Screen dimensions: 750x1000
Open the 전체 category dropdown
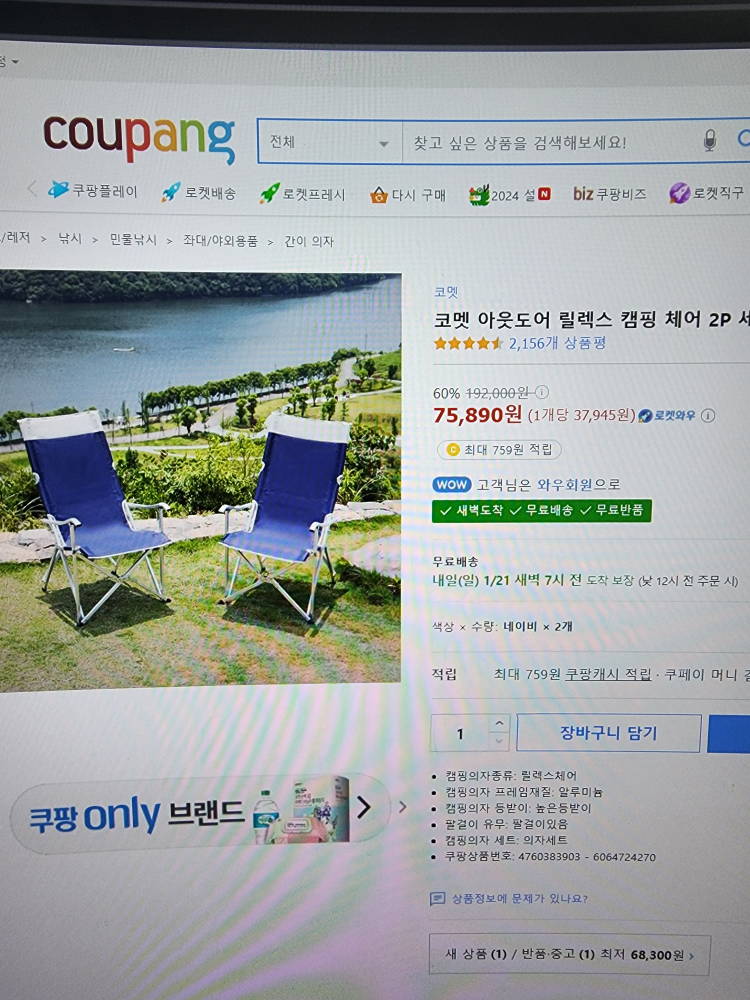329,143
